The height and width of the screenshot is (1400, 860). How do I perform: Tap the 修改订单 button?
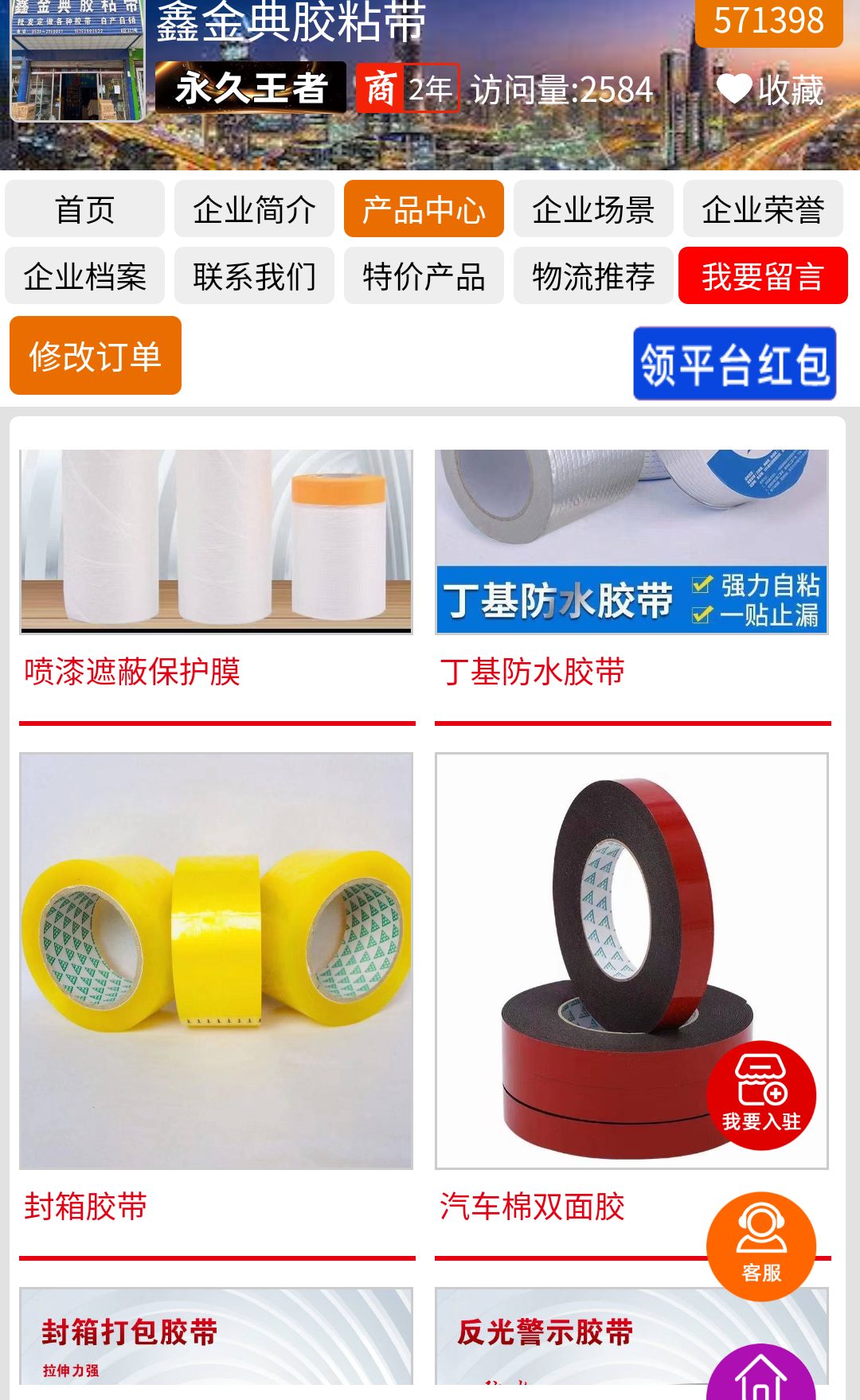(x=96, y=356)
